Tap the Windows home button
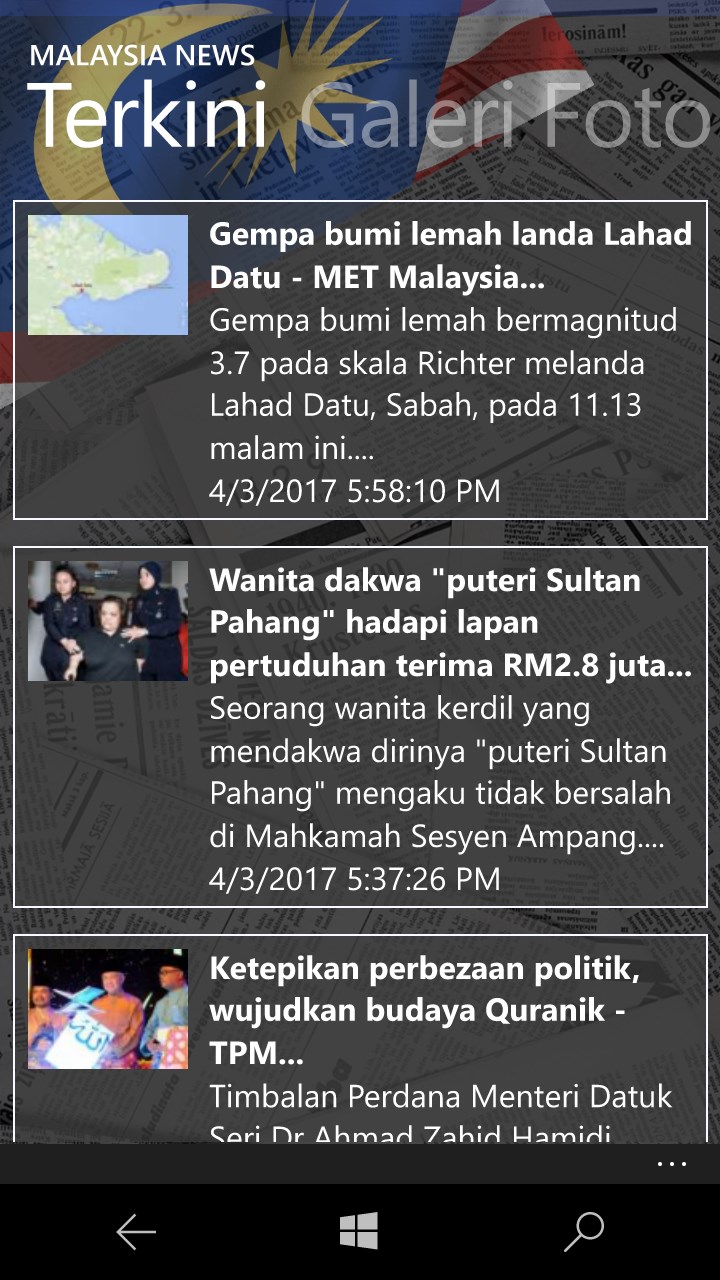The image size is (720, 1280). [x=359, y=1232]
